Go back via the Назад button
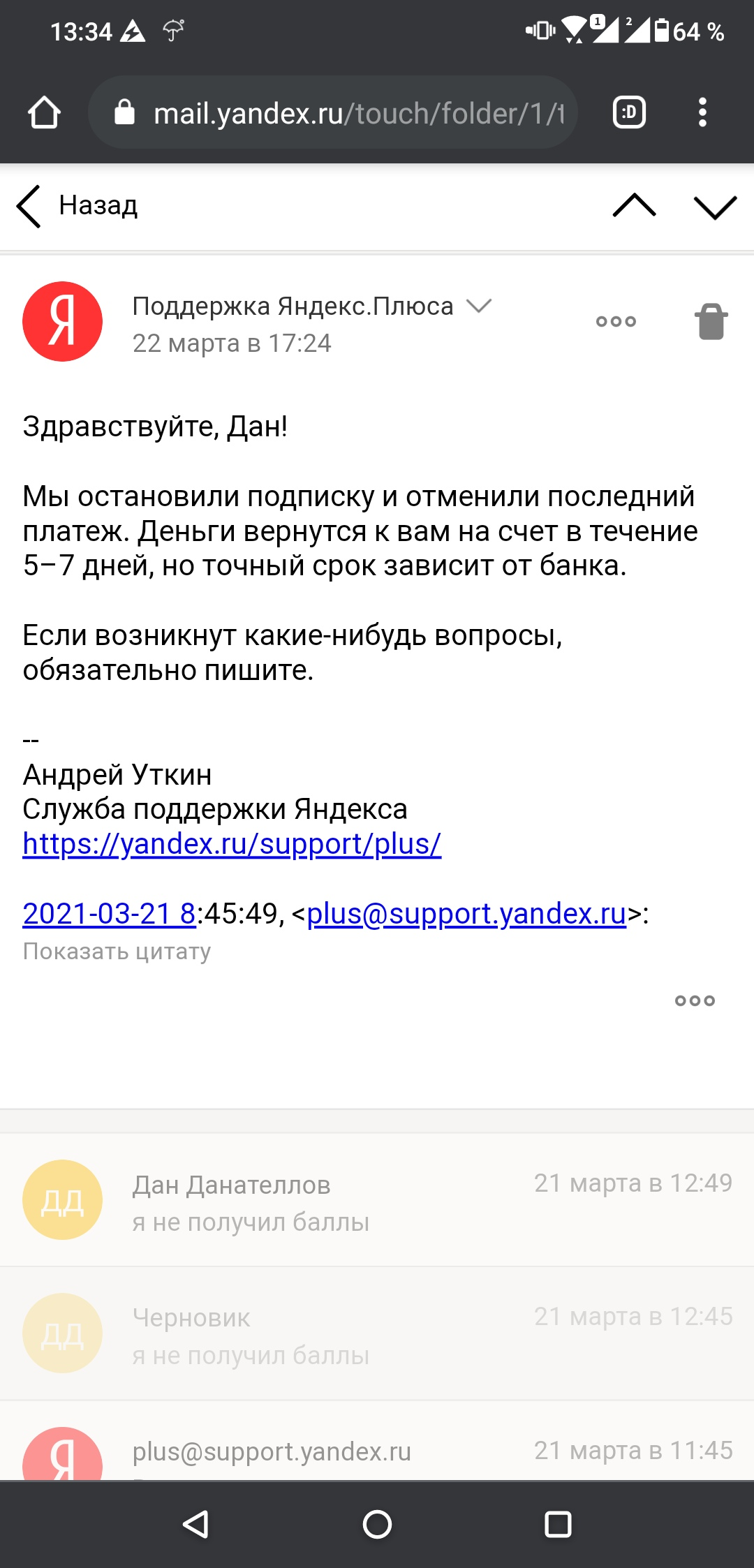This screenshot has width=754, height=1568. [78, 206]
